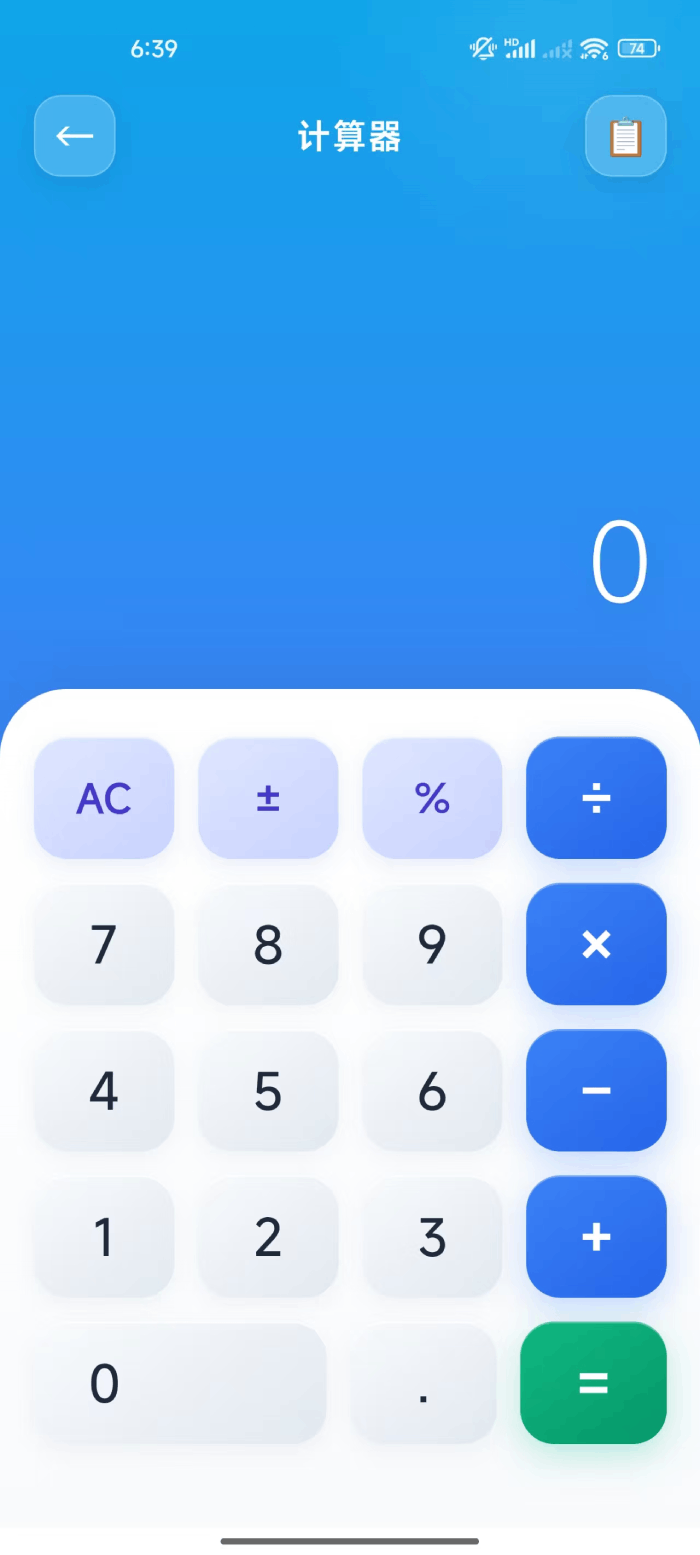Select the multiply operator
Screen dimensions: 700x1555
click(596, 944)
